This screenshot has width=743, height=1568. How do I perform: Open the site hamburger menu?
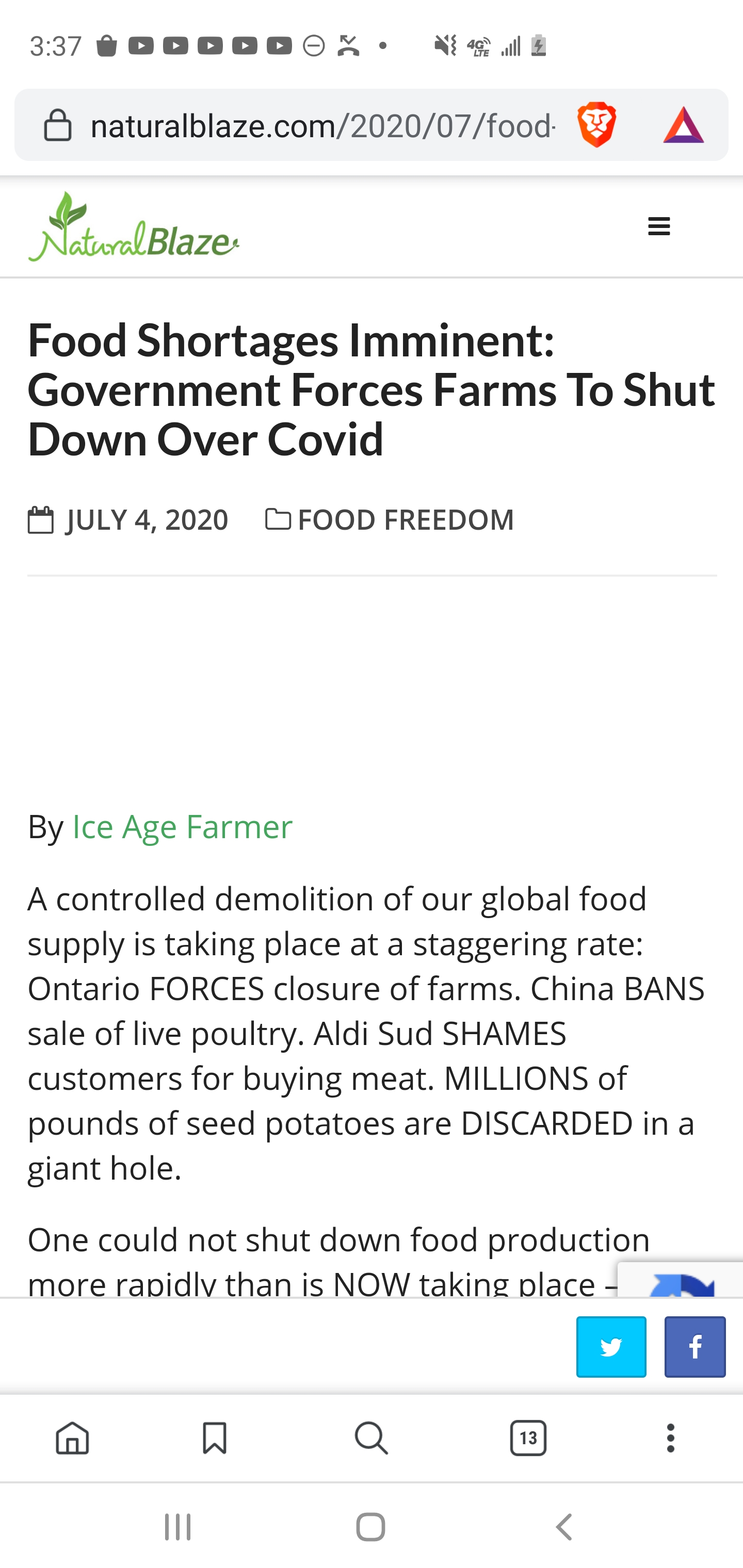tap(659, 226)
